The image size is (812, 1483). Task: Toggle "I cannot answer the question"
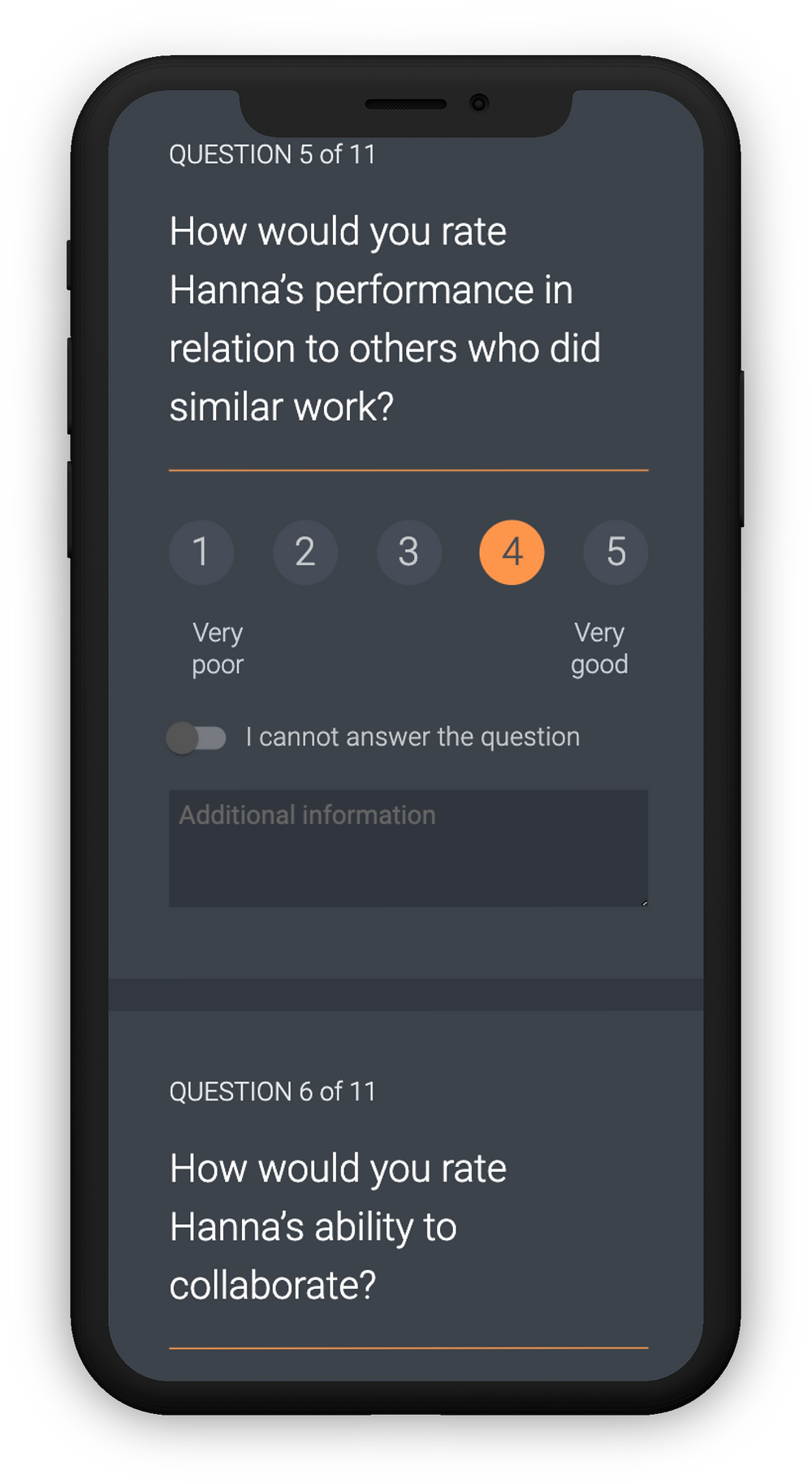click(197, 737)
